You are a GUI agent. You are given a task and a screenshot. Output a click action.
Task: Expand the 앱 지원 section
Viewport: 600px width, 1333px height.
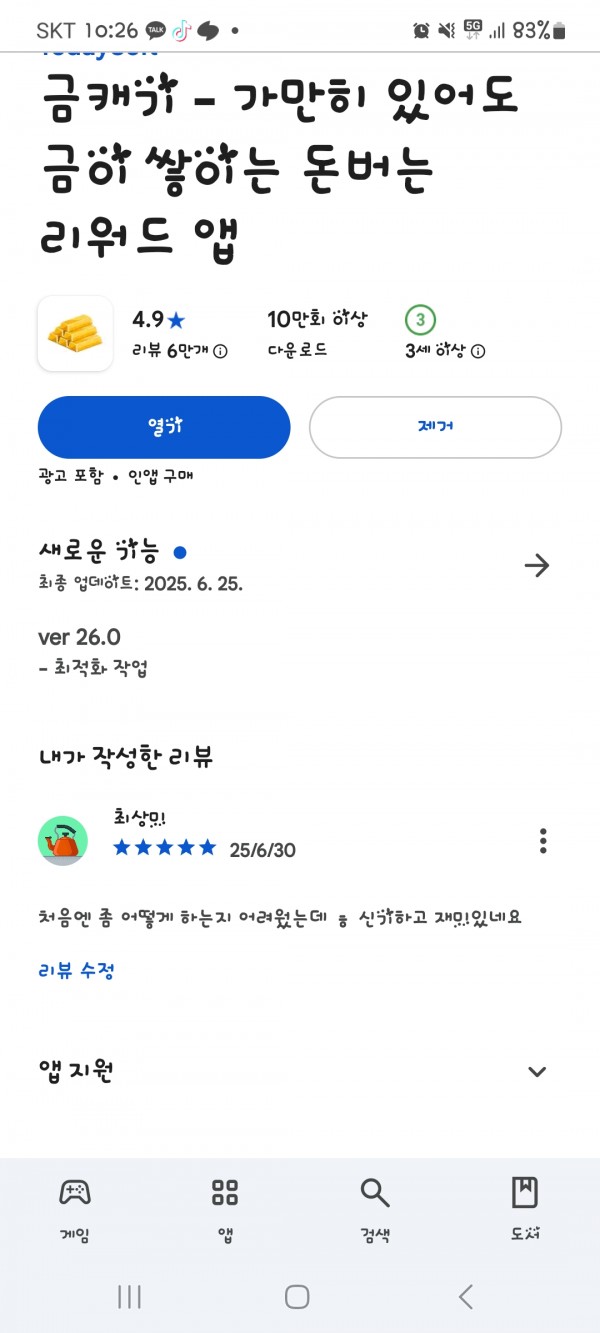tap(537, 1072)
